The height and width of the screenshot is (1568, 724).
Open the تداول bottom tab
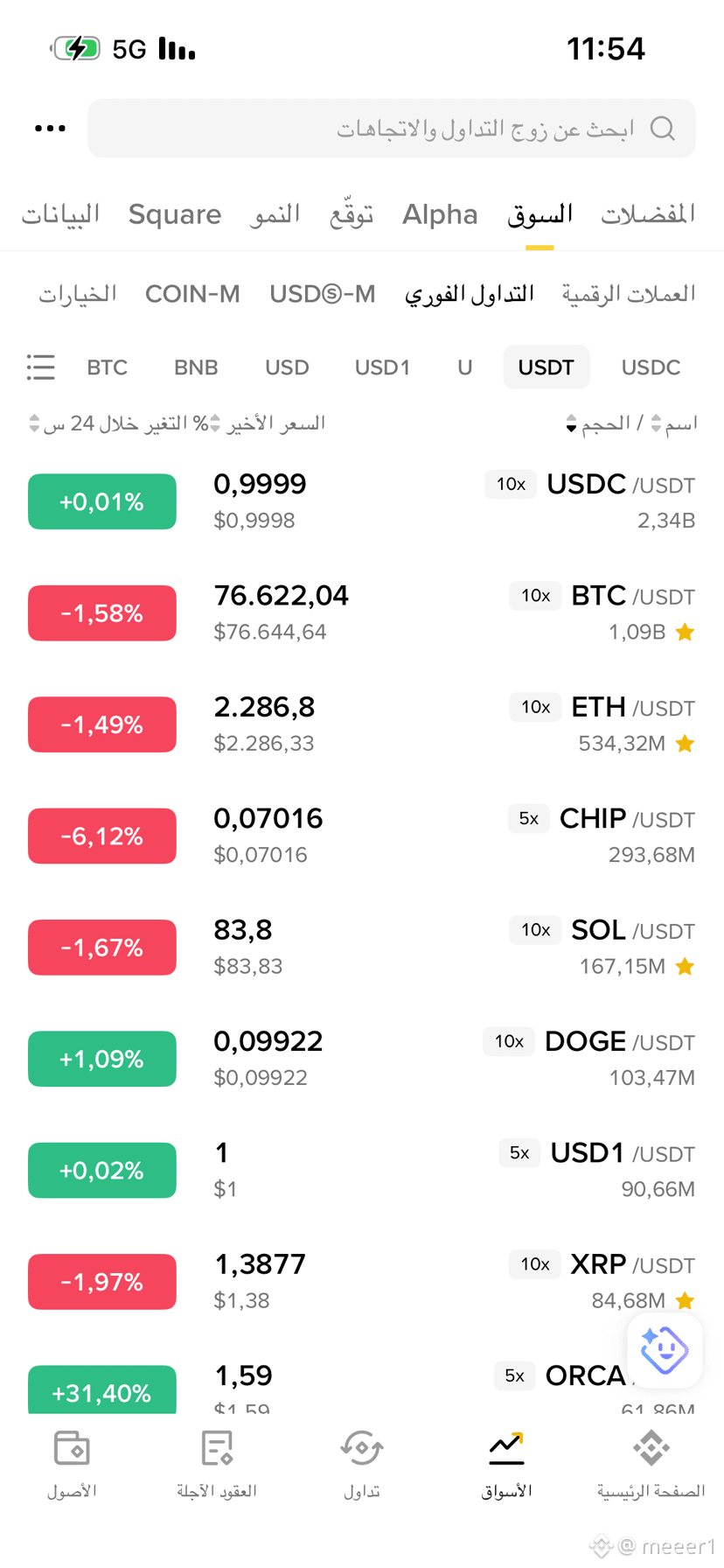pos(362,1465)
